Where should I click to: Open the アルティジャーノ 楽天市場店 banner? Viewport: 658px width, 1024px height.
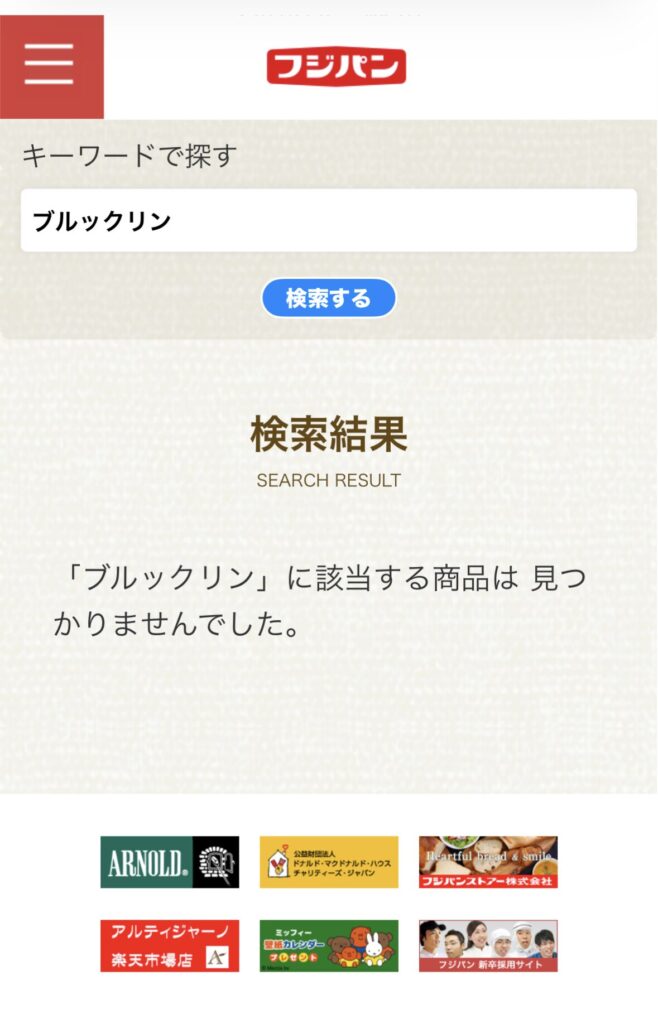click(x=169, y=946)
